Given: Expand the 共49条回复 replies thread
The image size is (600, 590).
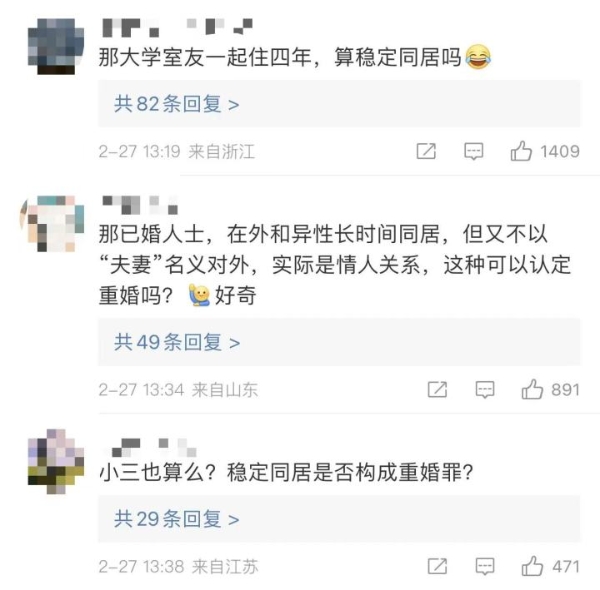Looking at the screenshot, I should tap(177, 342).
